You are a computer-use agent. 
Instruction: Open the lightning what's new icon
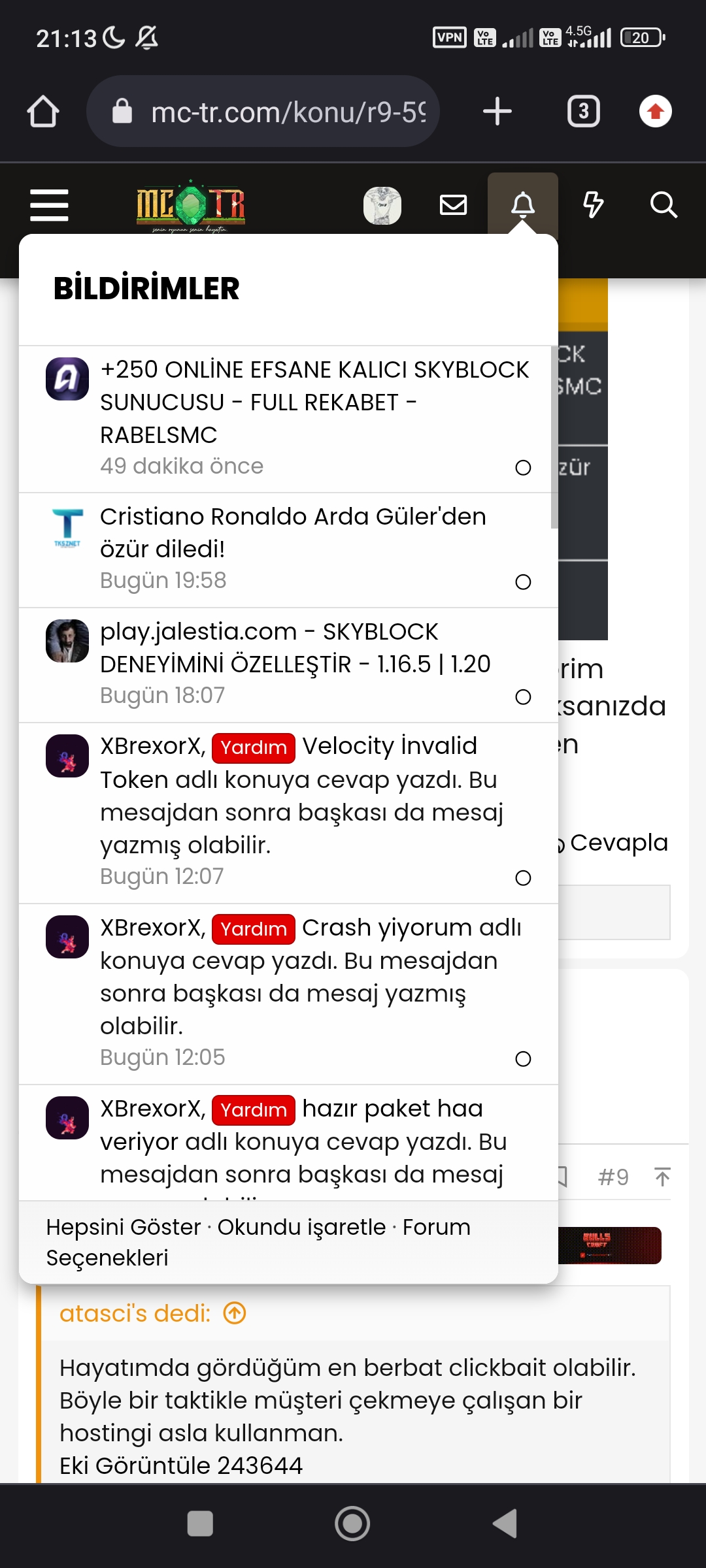click(x=593, y=205)
